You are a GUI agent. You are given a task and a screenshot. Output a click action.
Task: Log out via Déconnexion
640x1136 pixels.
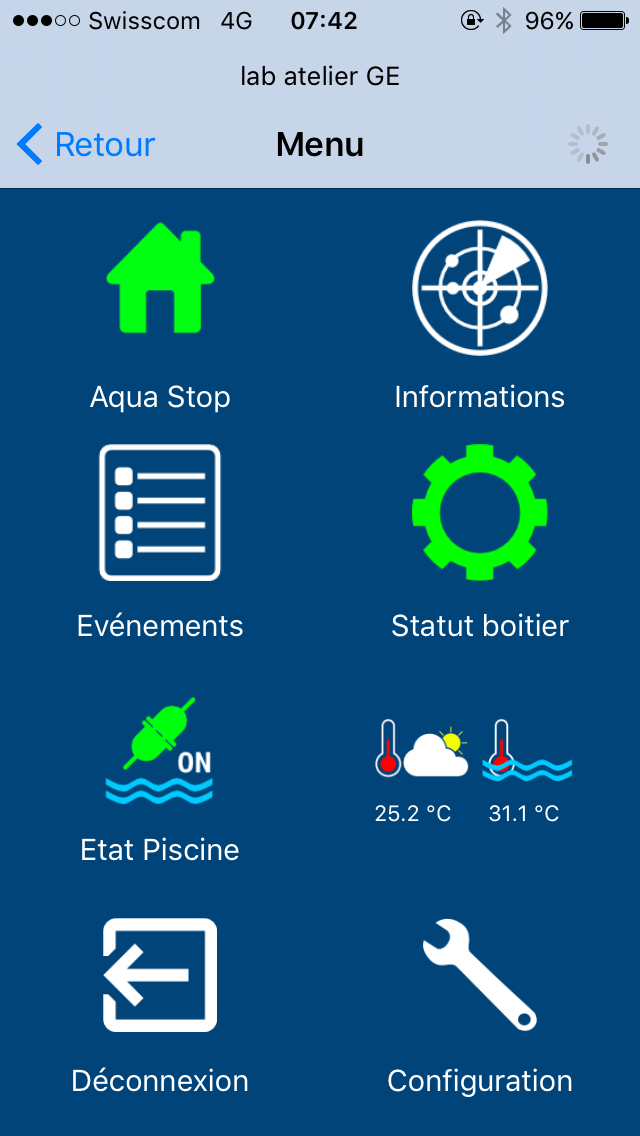point(160,974)
